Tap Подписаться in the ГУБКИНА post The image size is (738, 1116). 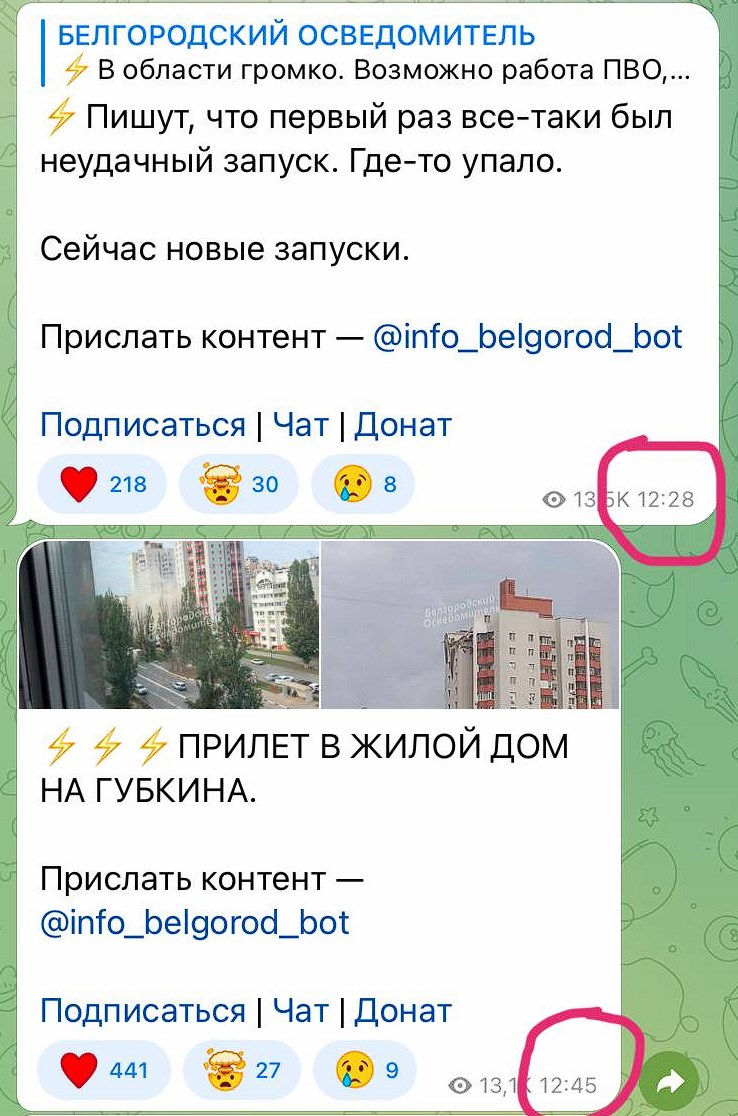(x=142, y=1010)
